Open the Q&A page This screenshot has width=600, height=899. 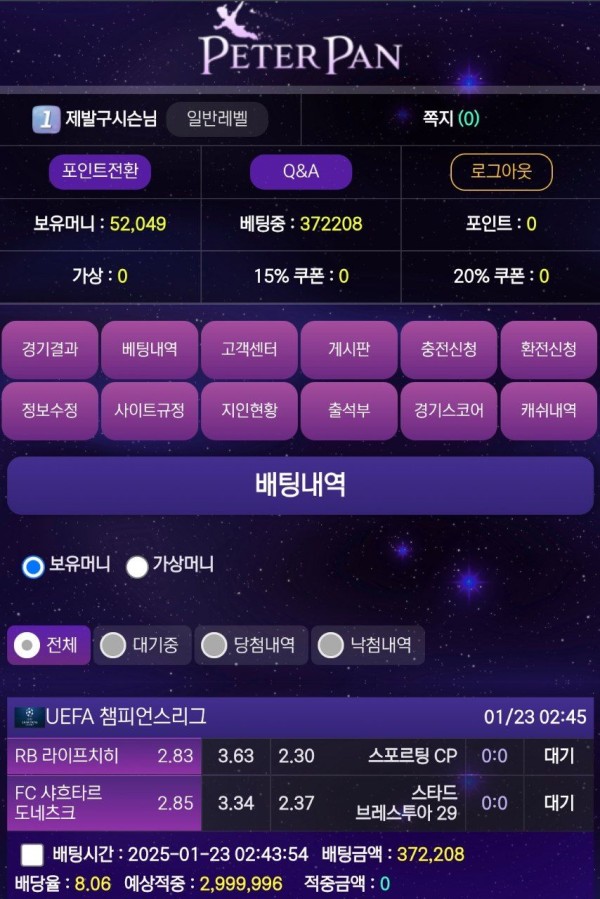[300, 172]
